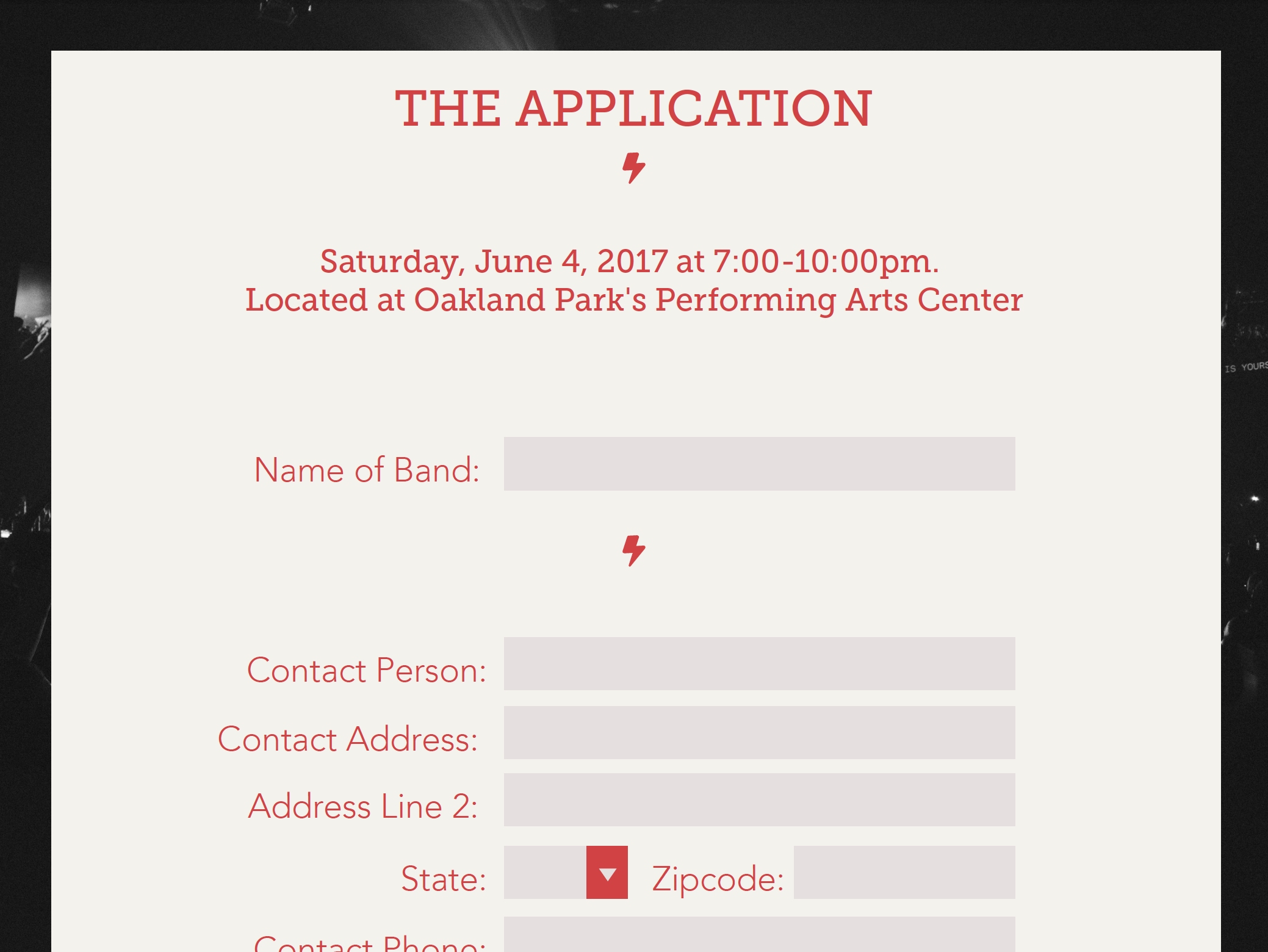This screenshot has height=952, width=1268.
Task: Focus the Contact Person text field
Action: [x=759, y=664]
